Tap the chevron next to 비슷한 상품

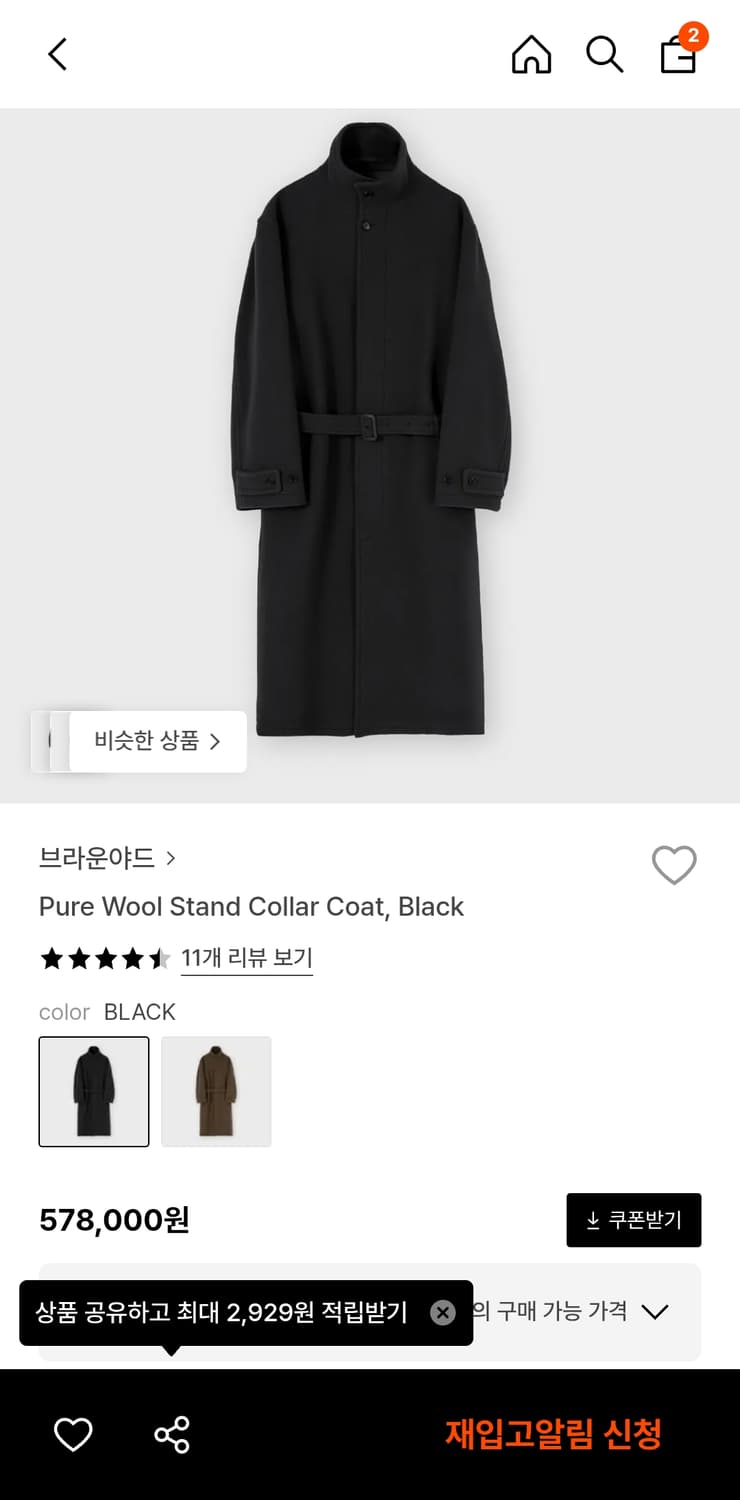pos(214,741)
